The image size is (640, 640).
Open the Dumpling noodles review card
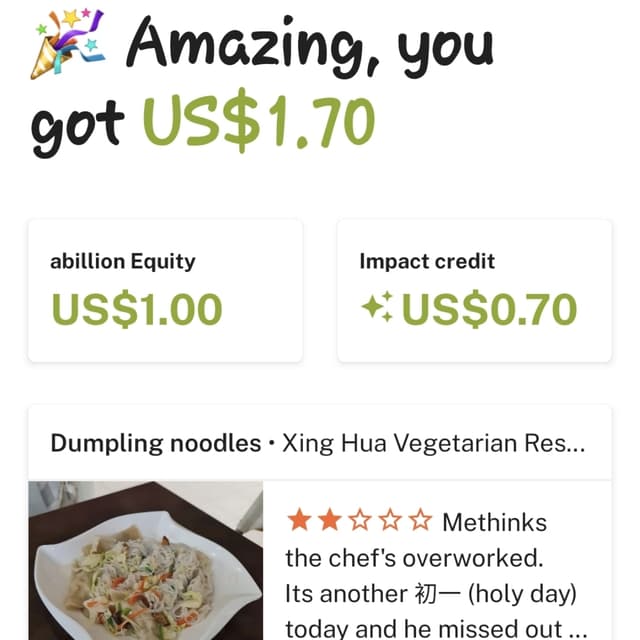coord(319,530)
